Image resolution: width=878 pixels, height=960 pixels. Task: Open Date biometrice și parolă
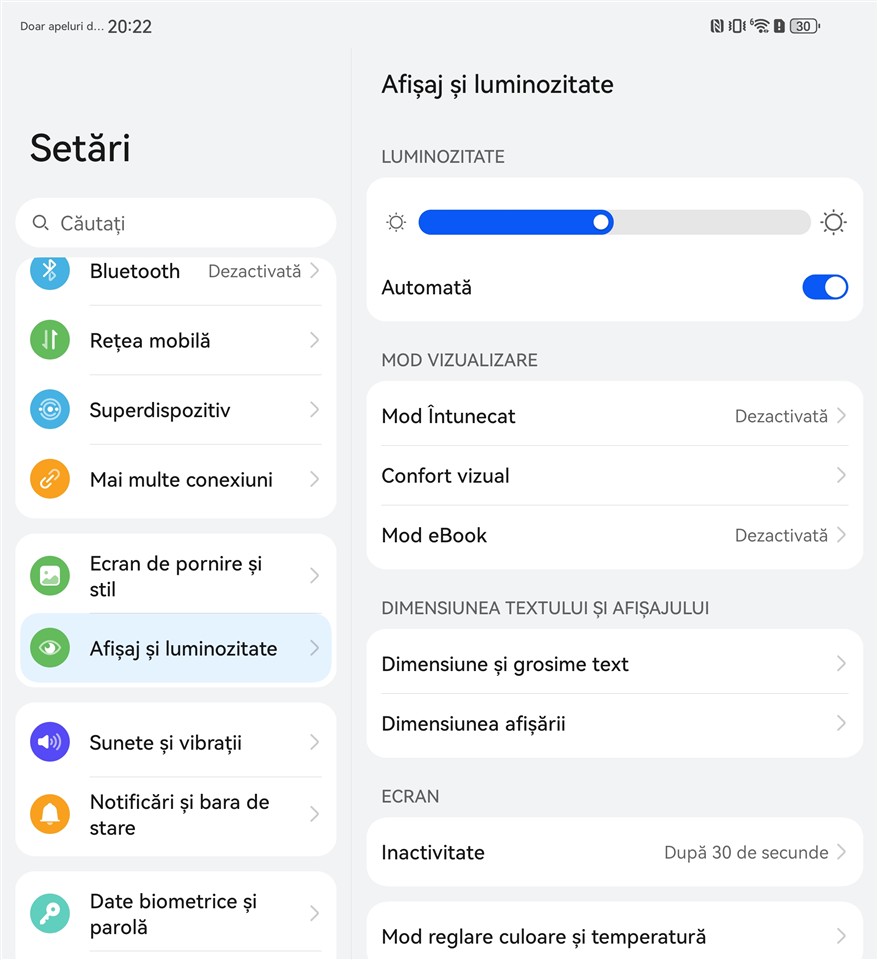176,913
